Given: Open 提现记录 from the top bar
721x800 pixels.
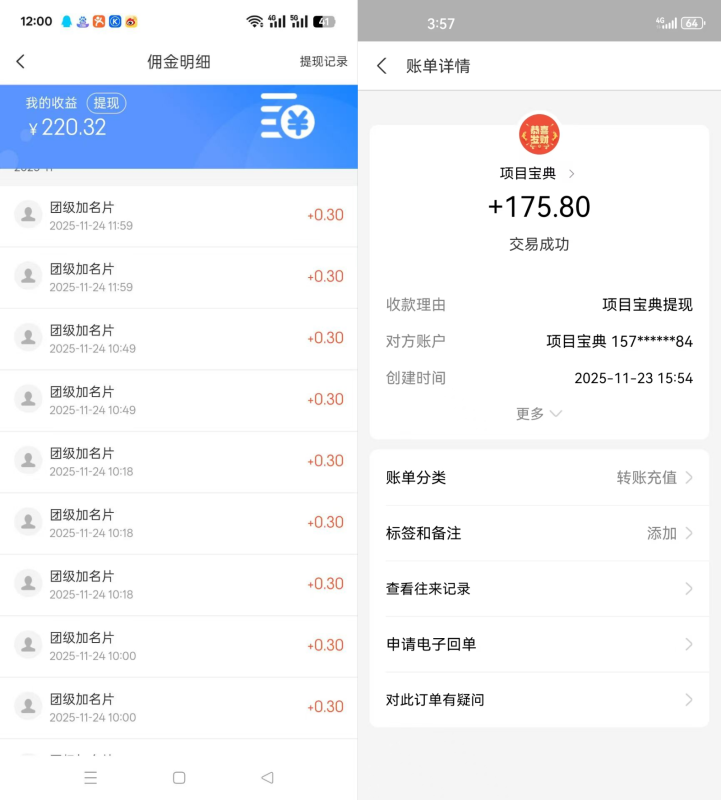Looking at the screenshot, I should pos(324,61).
